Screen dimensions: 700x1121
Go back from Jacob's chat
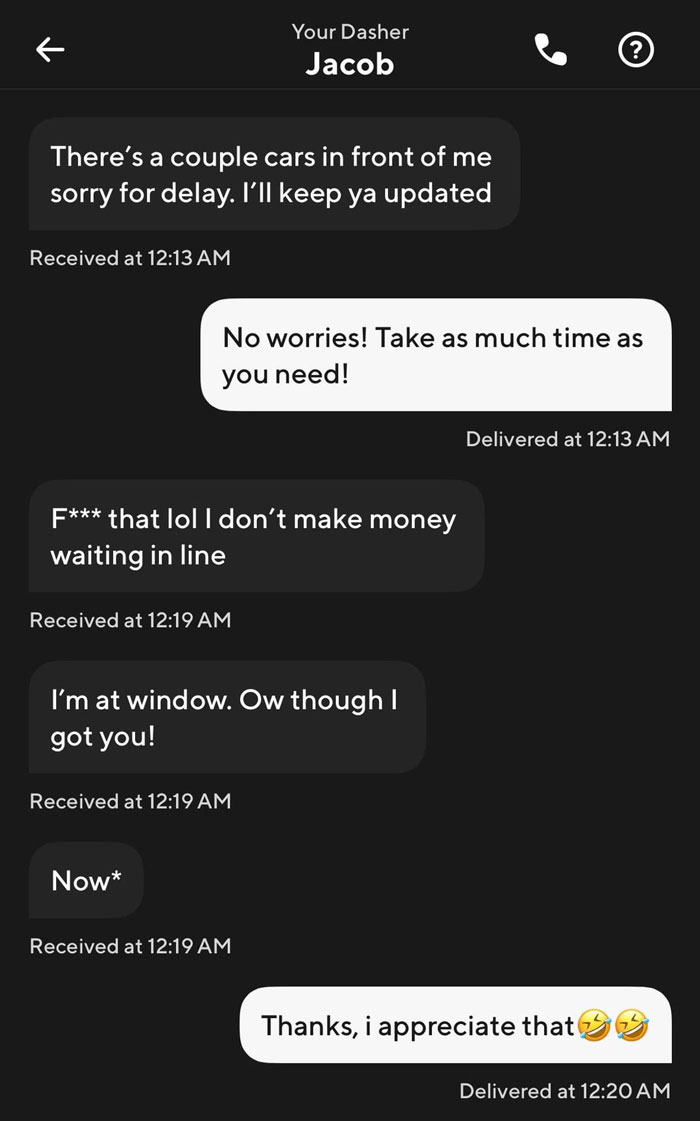pos(50,50)
